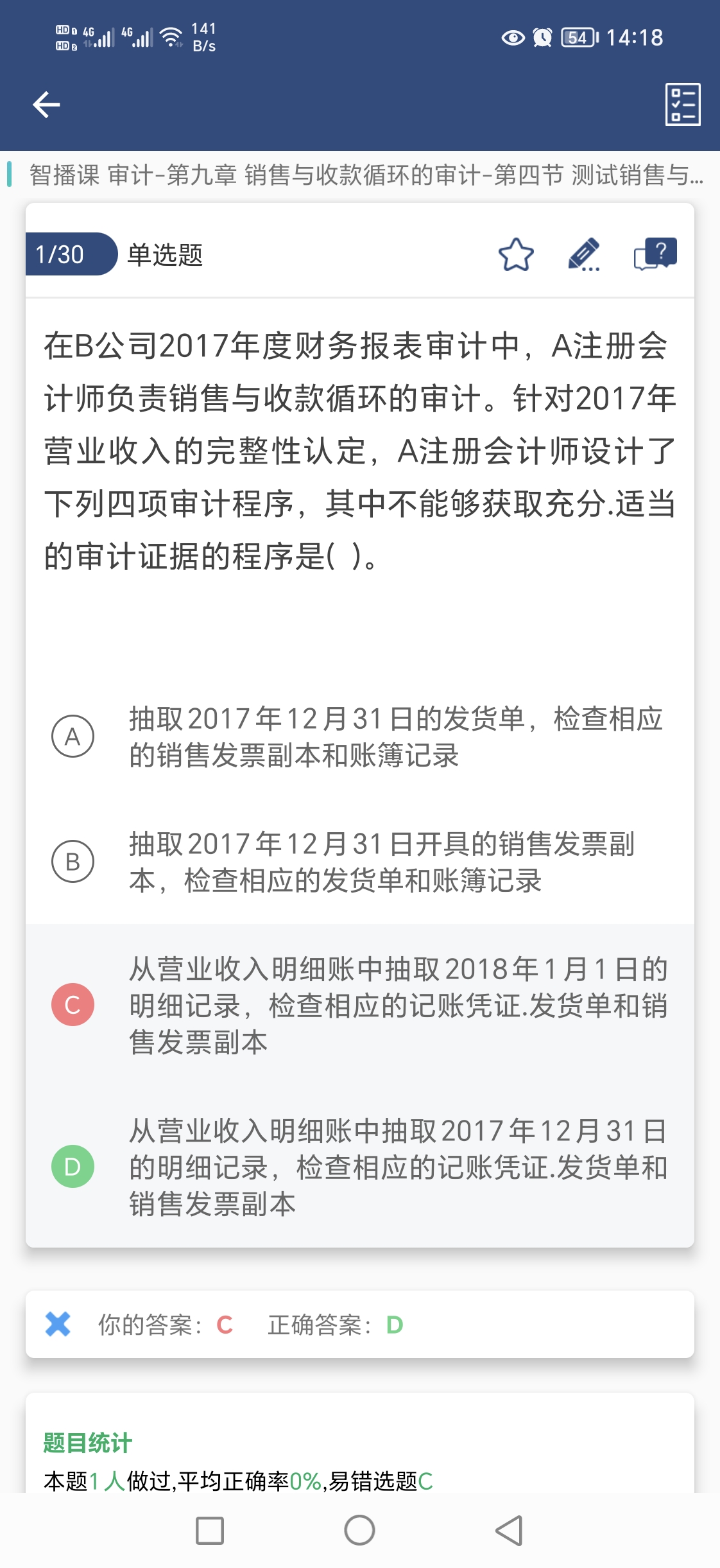Open the pencil notes icon
This screenshot has height=1568, width=720.
pos(584,255)
